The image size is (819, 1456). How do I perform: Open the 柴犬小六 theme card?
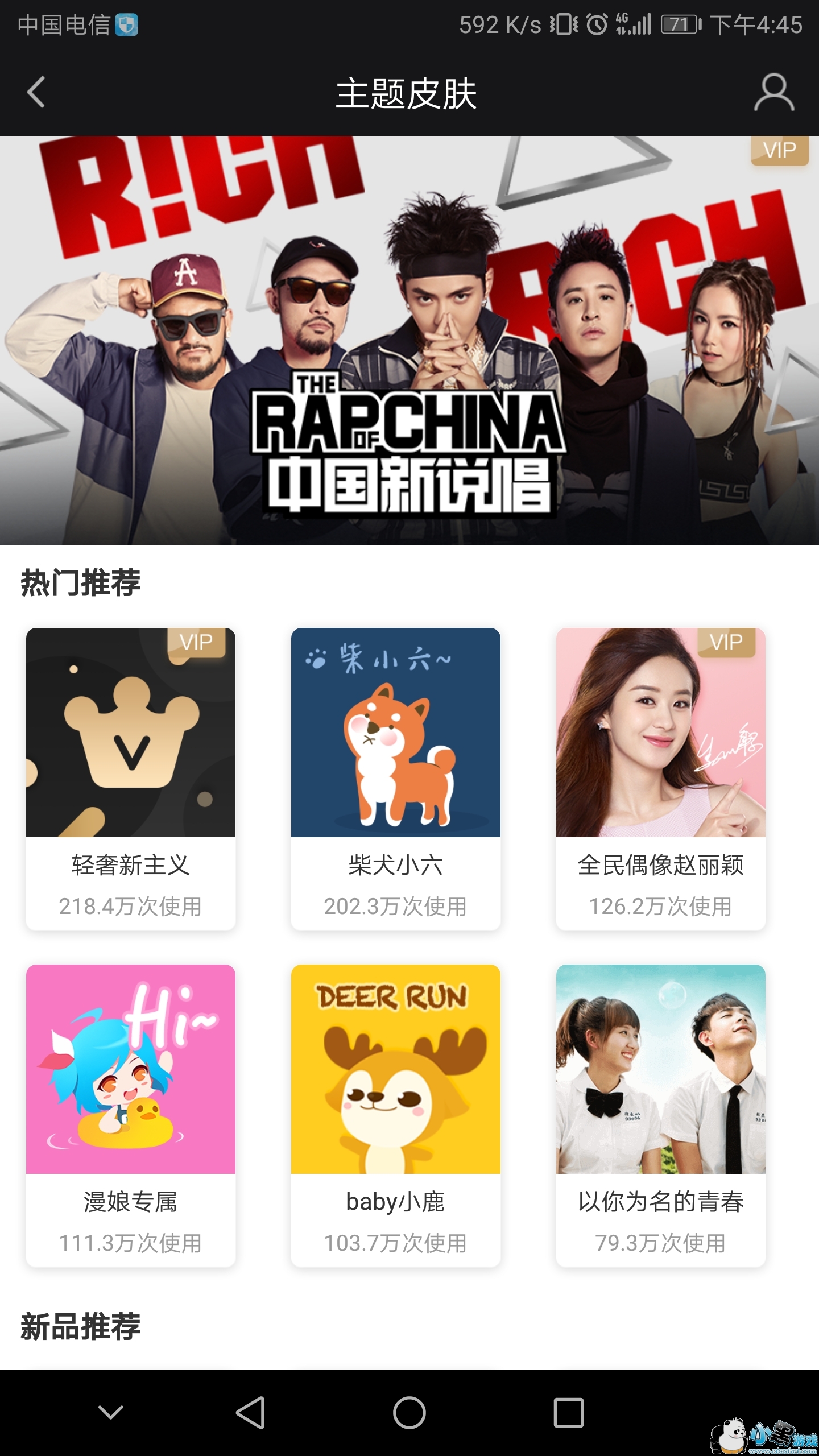[396, 779]
